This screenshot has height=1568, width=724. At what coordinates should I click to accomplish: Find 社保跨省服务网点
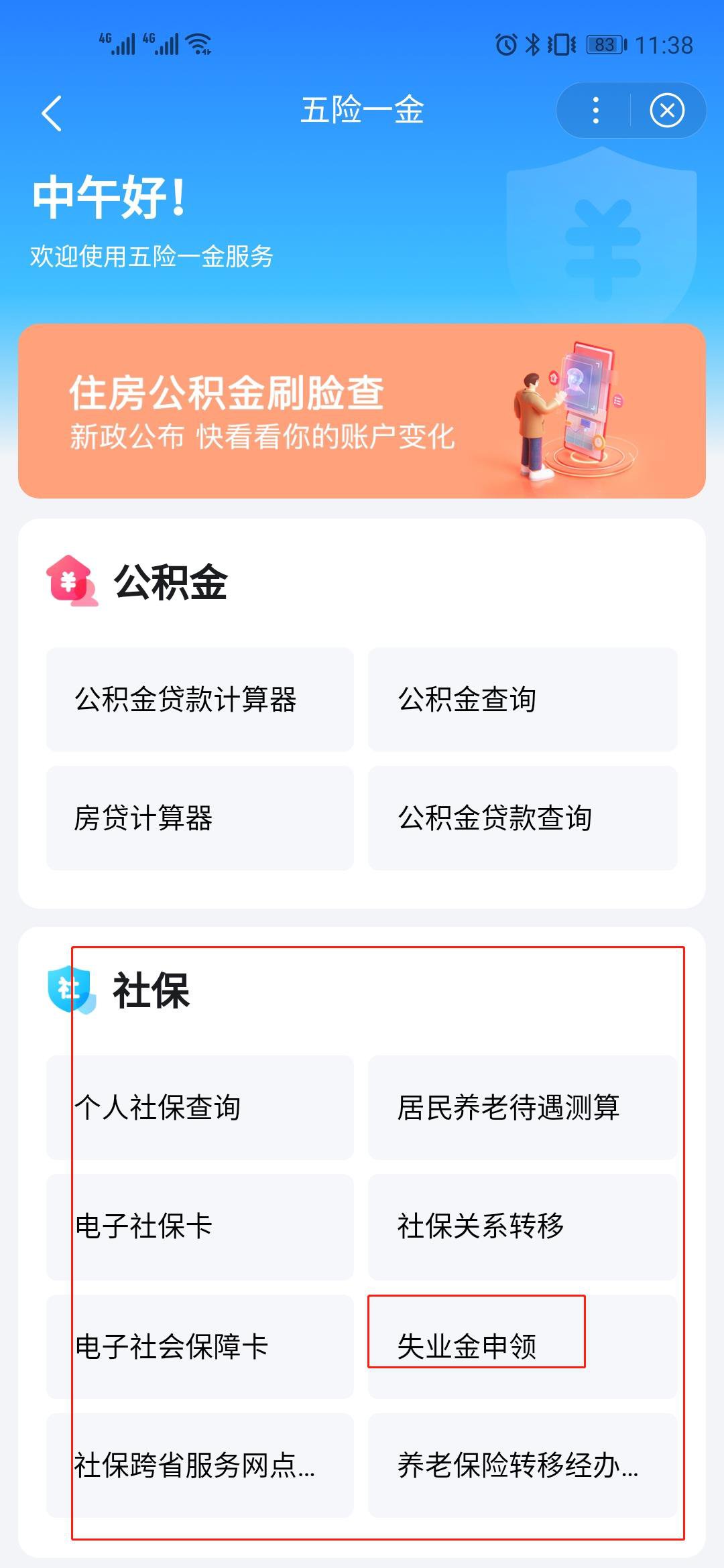[x=200, y=1465]
